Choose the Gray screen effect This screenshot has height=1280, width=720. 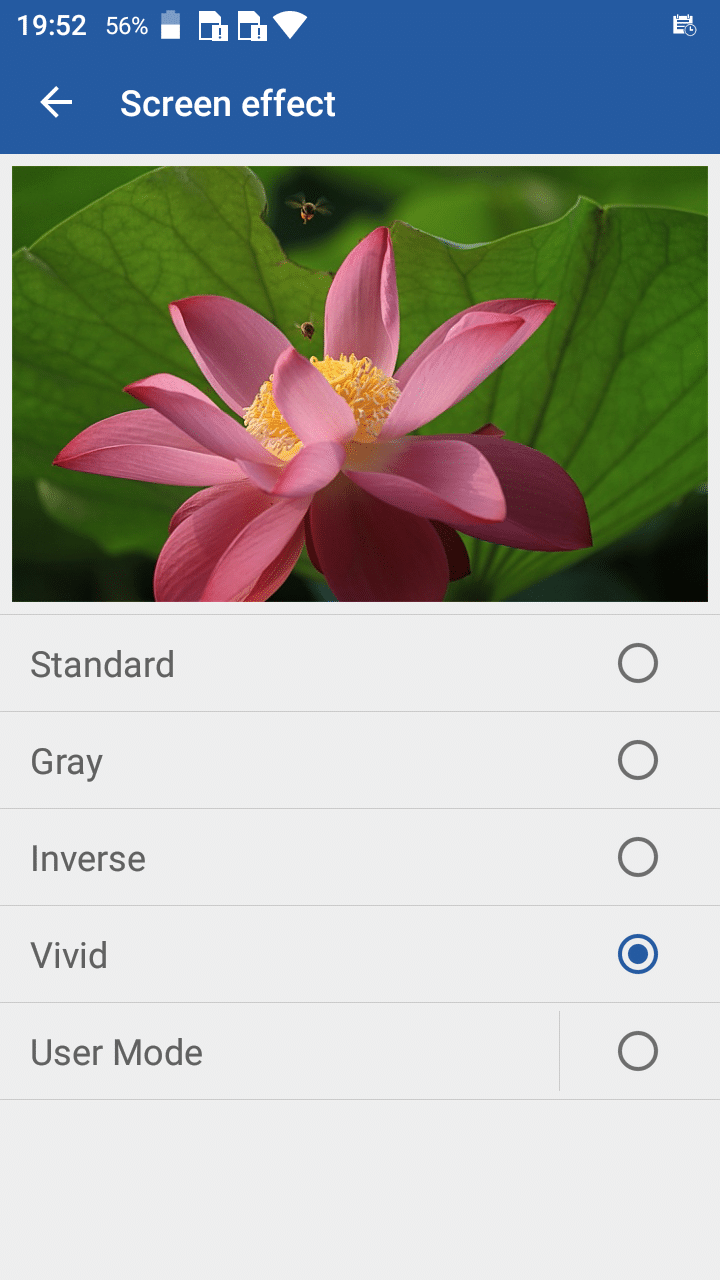(x=637, y=761)
